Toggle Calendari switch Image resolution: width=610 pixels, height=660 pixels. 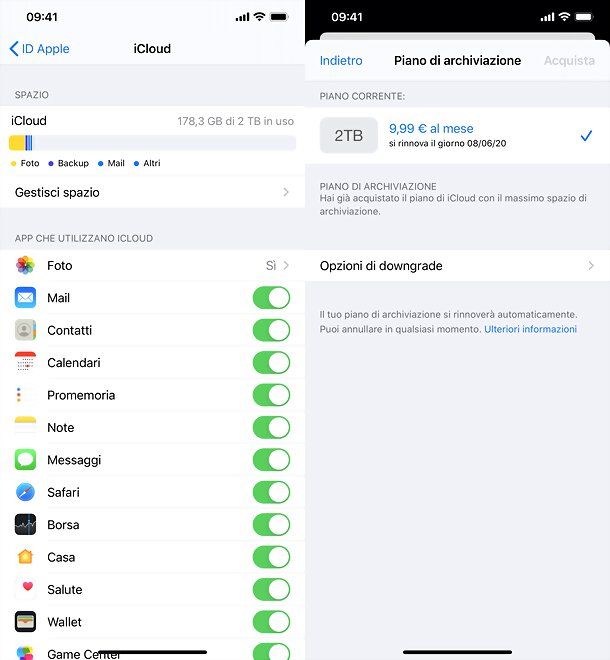[x=271, y=363]
